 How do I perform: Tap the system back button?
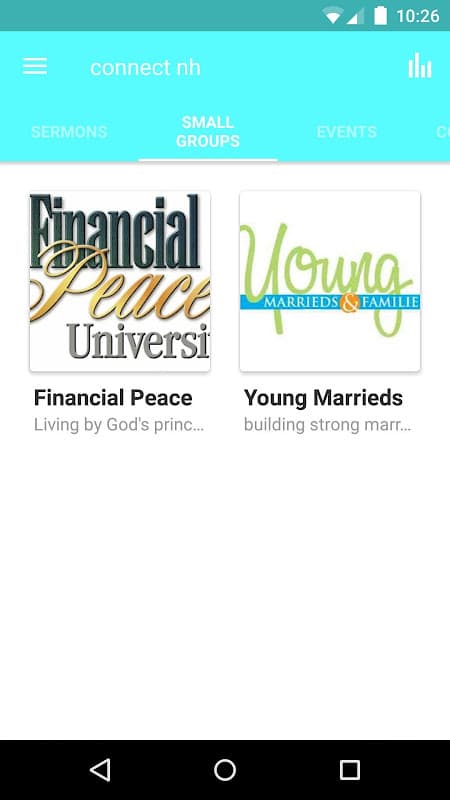(100, 770)
